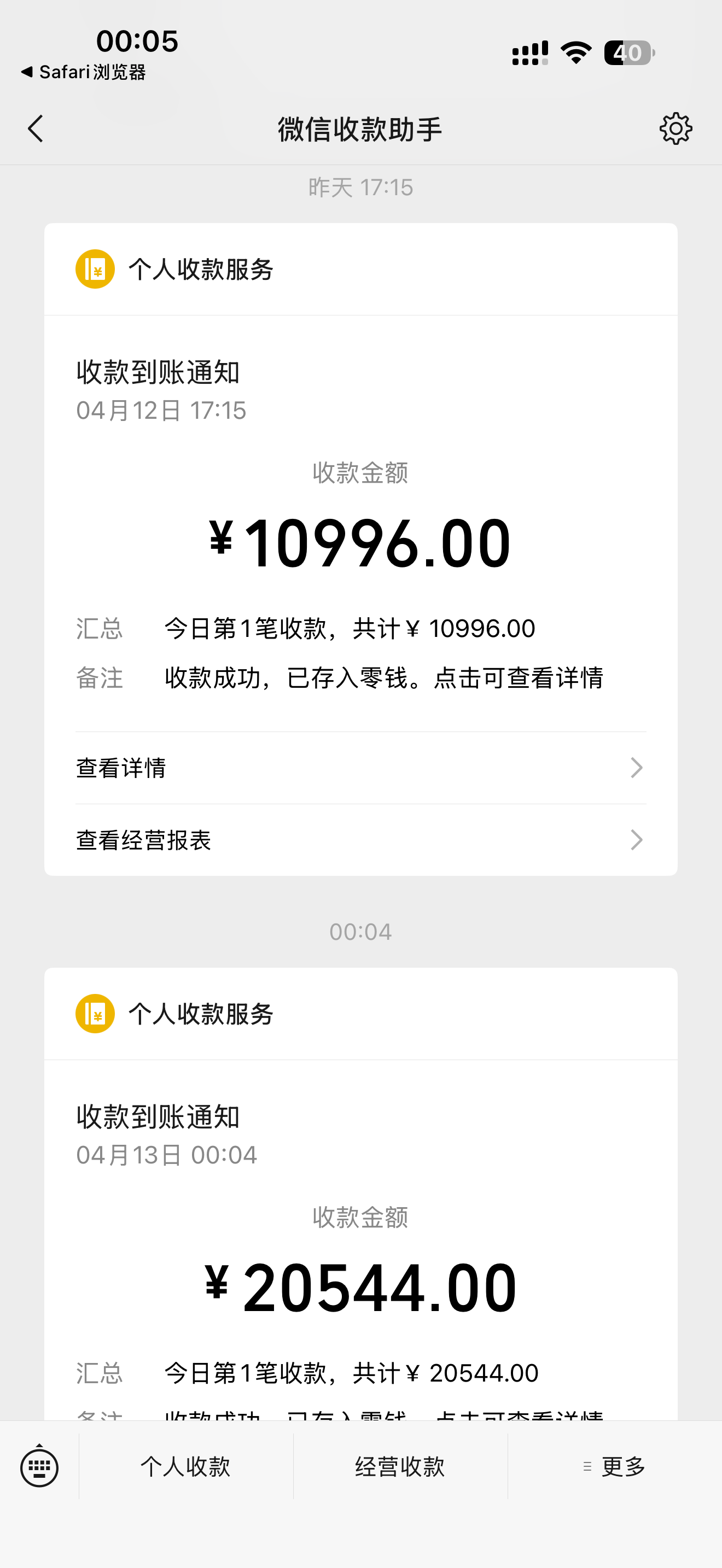Open the settings gear icon

point(676,129)
